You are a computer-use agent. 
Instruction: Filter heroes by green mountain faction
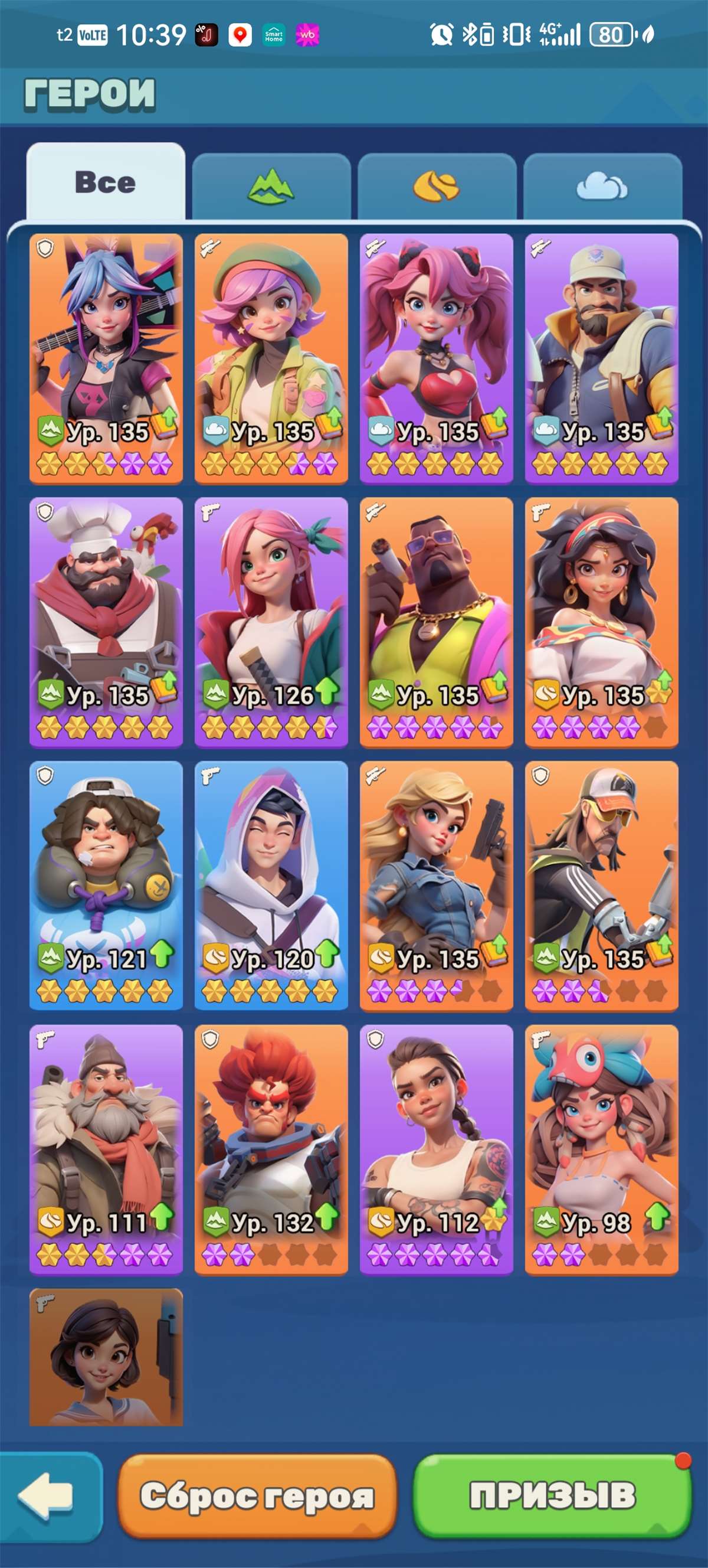[x=271, y=187]
